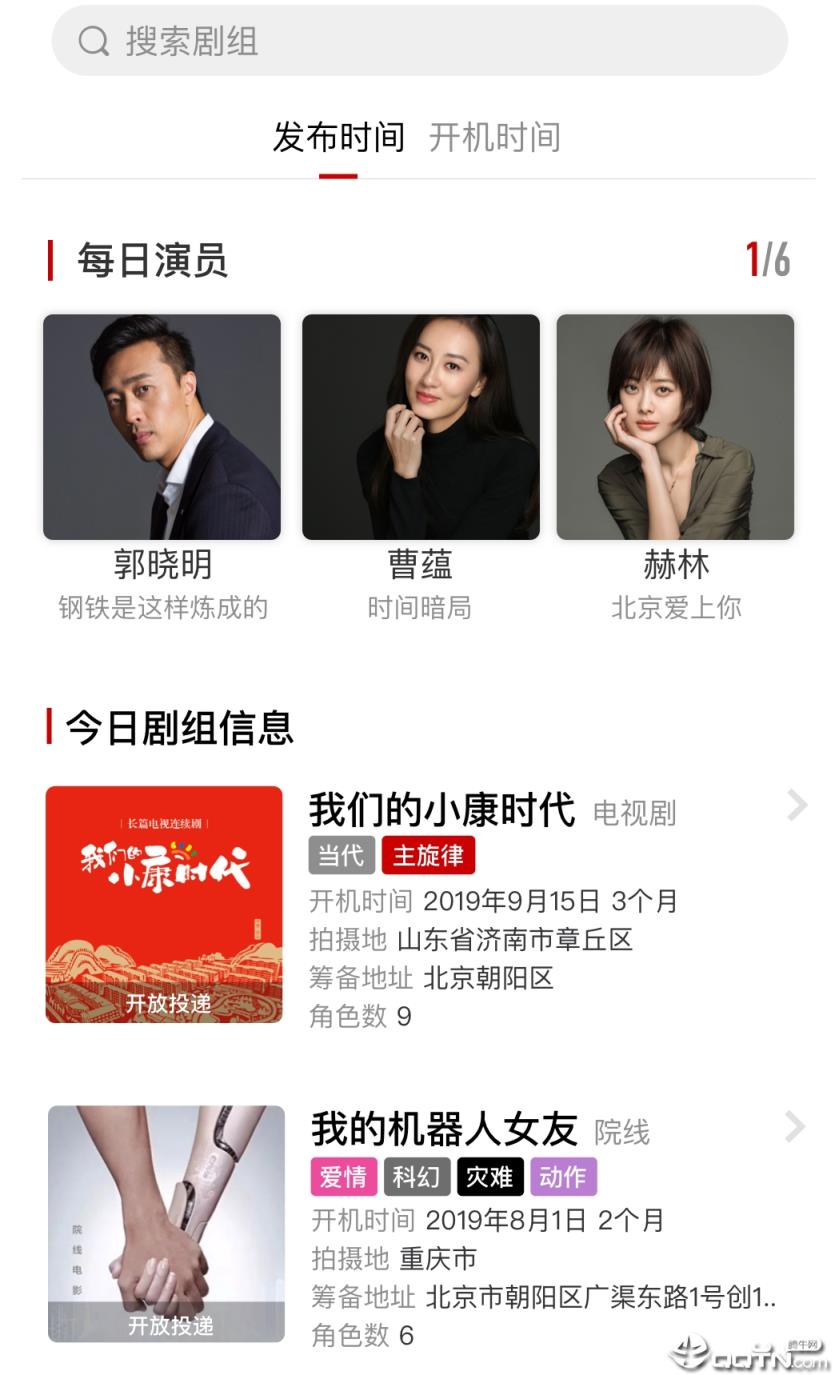Image resolution: width=835 pixels, height=1375 pixels.
Task: Select the pink 爱情 genre tag
Action: point(344,1178)
